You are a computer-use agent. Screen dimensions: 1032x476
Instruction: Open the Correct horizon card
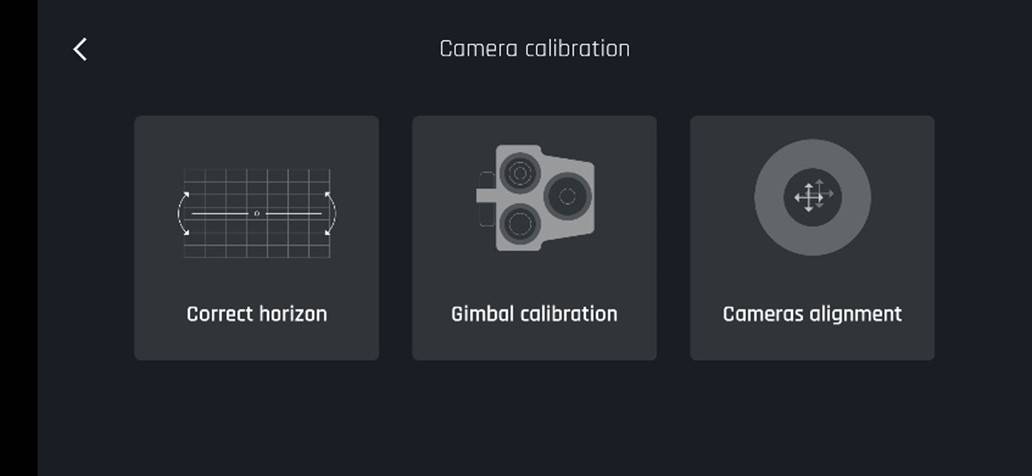(x=256, y=238)
